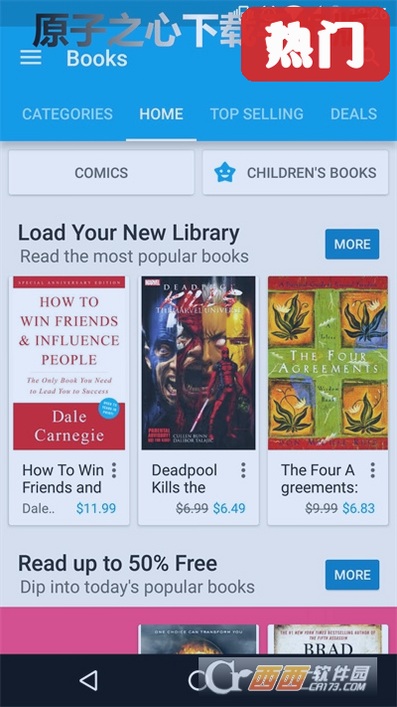The height and width of the screenshot is (707, 397).
Task: Open the hamburger drawer menu
Action: click(x=31, y=57)
